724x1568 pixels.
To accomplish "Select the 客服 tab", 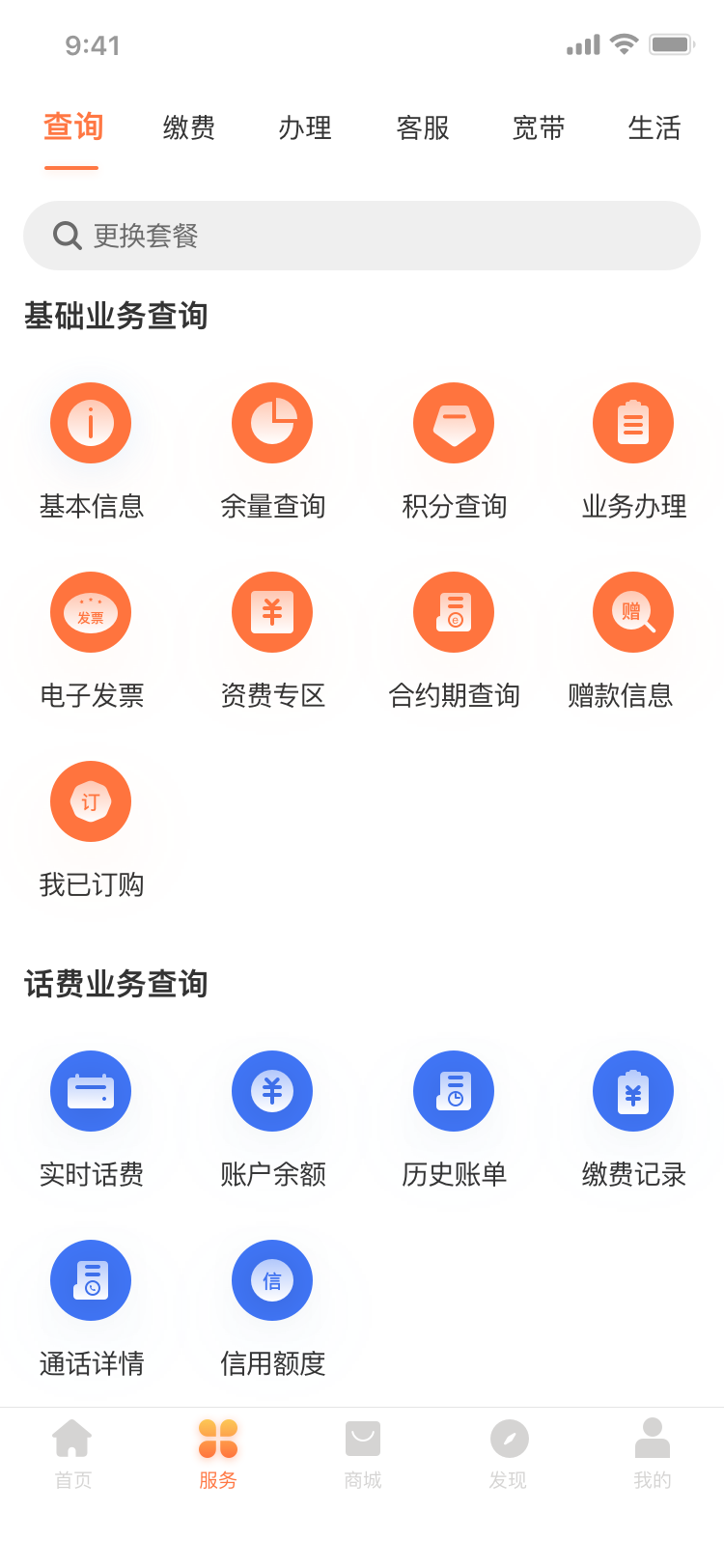I will 423,127.
